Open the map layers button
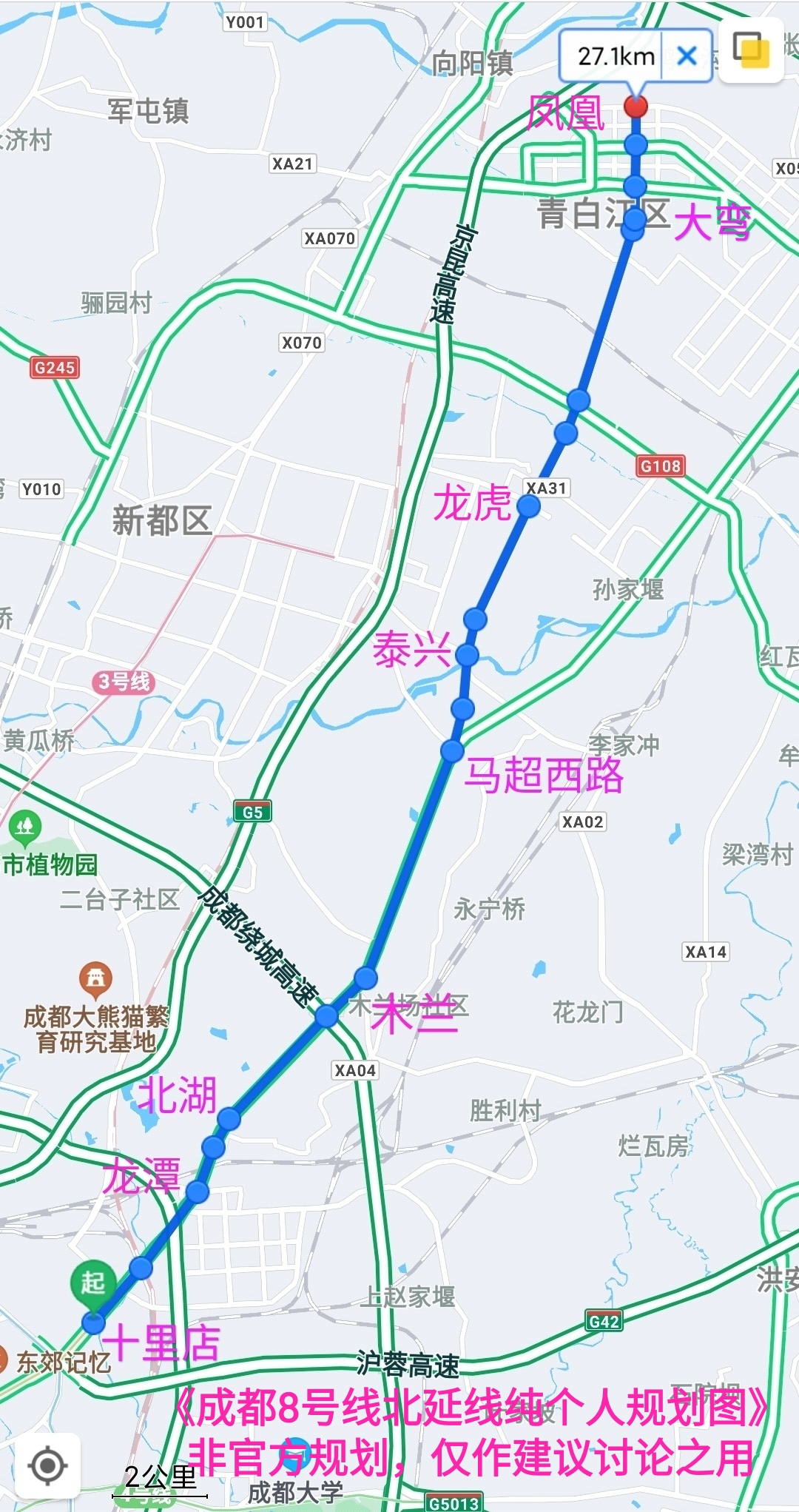Viewport: 799px width, 1512px height. click(x=751, y=50)
